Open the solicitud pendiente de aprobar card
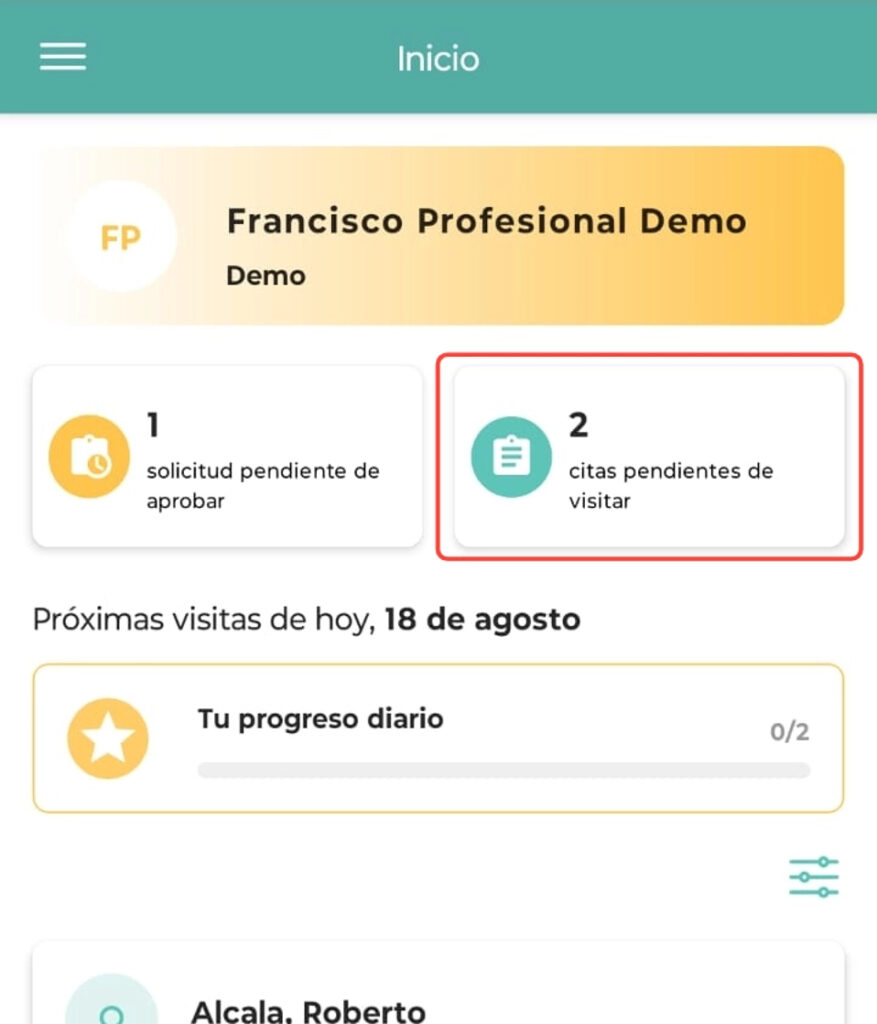This screenshot has height=1024, width=877. pos(227,456)
